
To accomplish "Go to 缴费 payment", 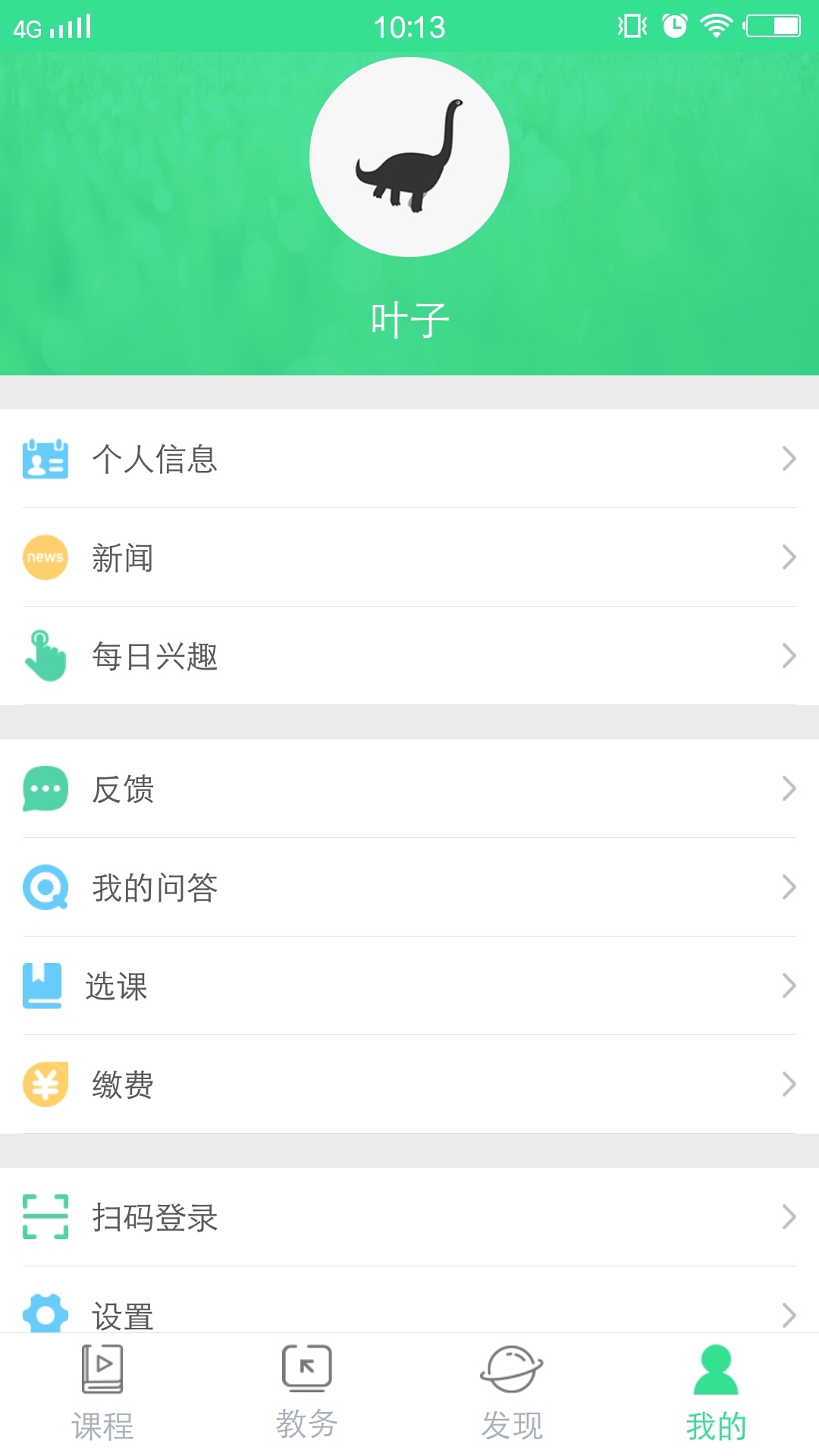I will 409,1084.
